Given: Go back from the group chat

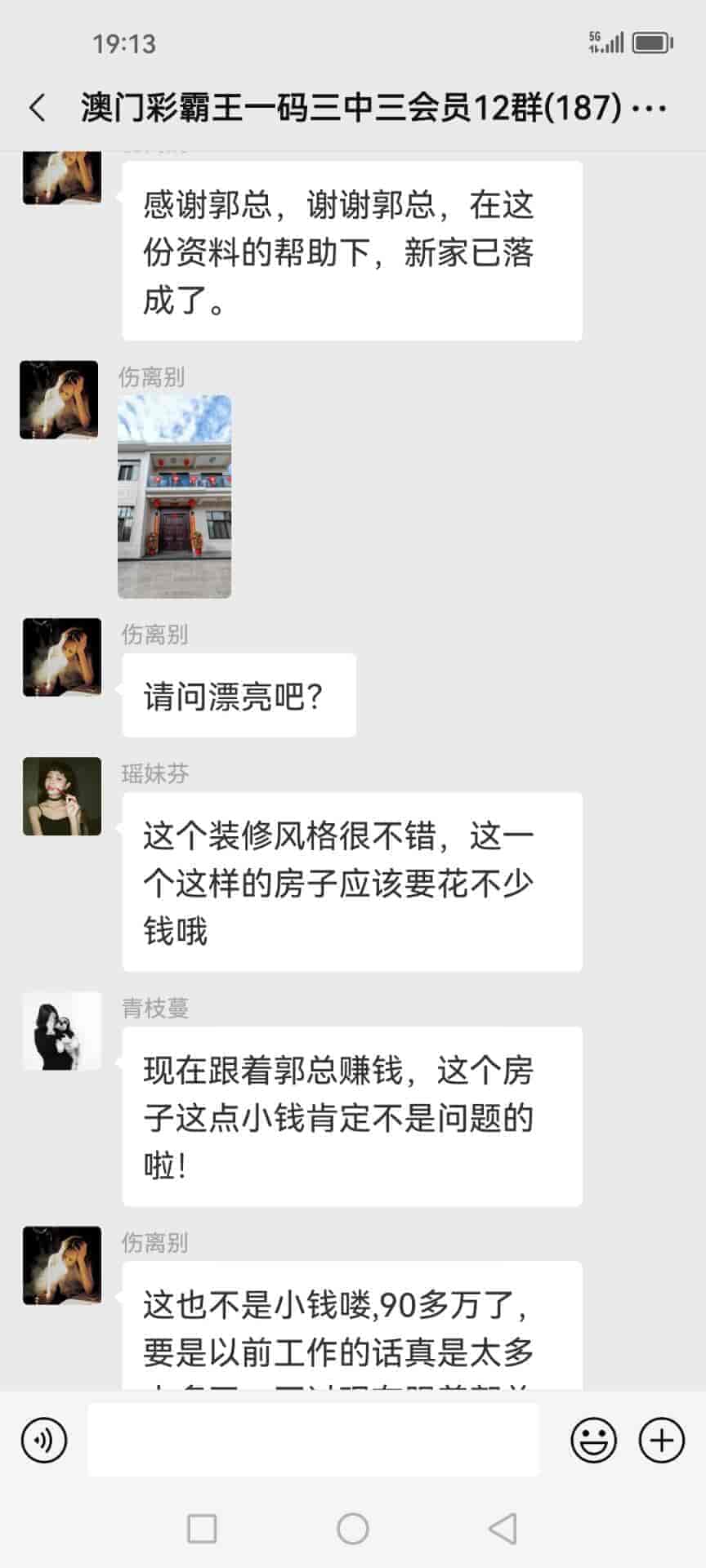Looking at the screenshot, I should [x=38, y=108].
